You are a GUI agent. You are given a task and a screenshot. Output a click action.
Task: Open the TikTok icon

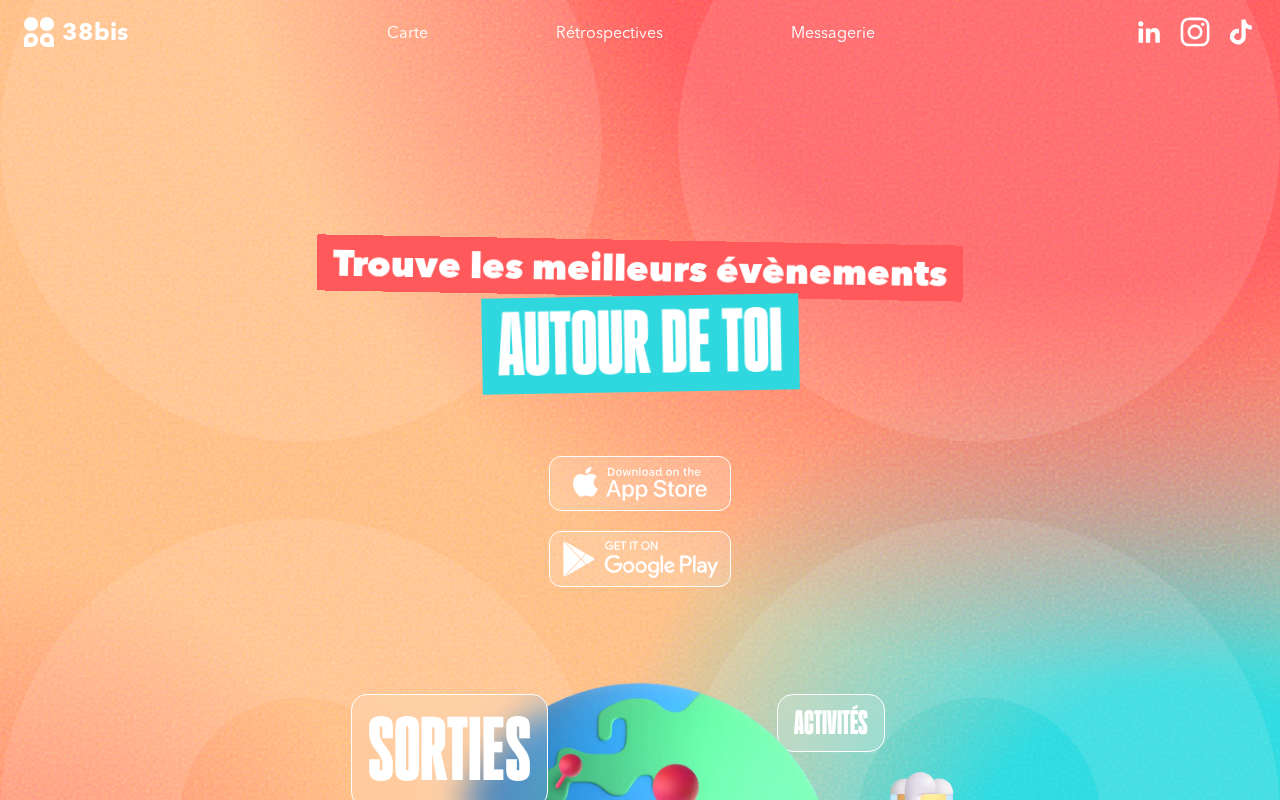point(1240,32)
